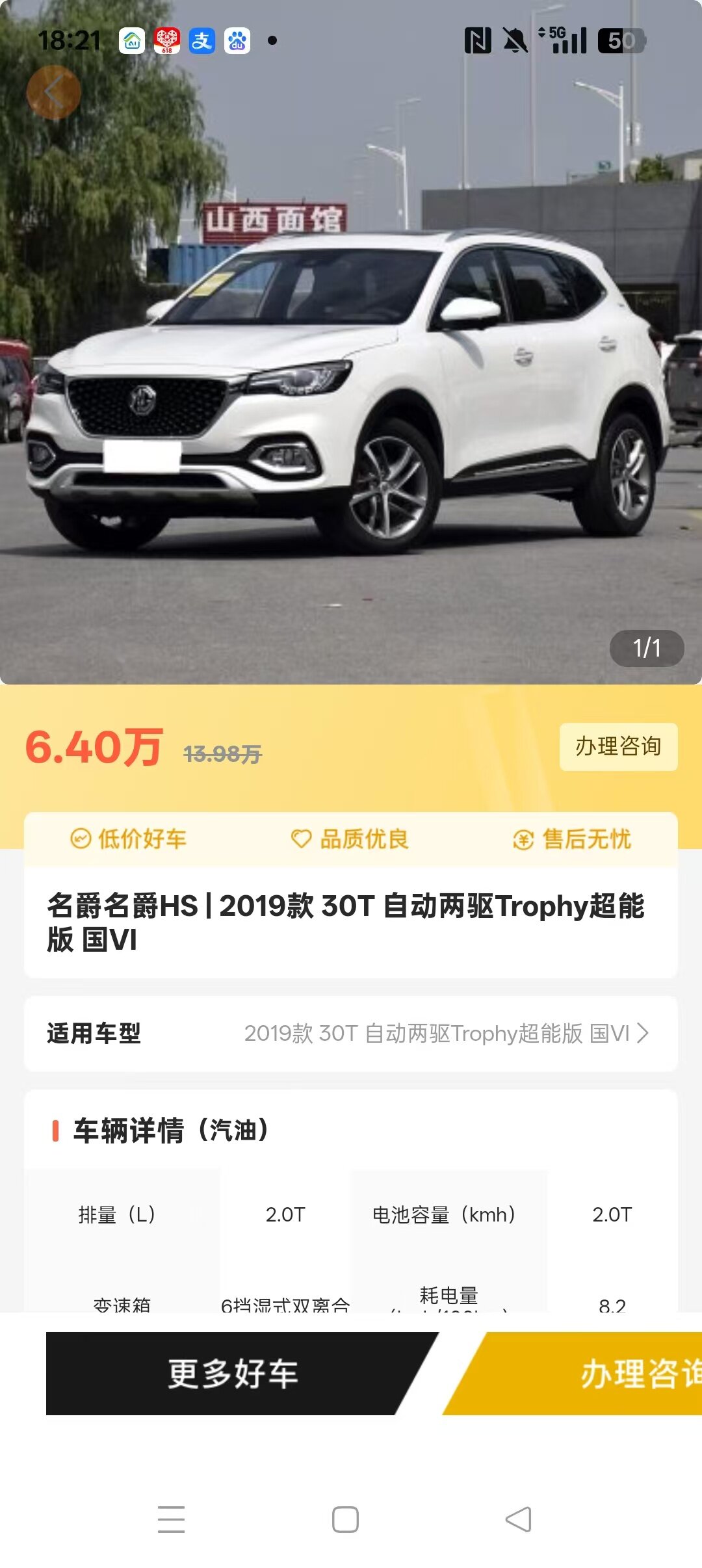
Task: Open 更多好车 to browse more cars
Action: tap(233, 1373)
